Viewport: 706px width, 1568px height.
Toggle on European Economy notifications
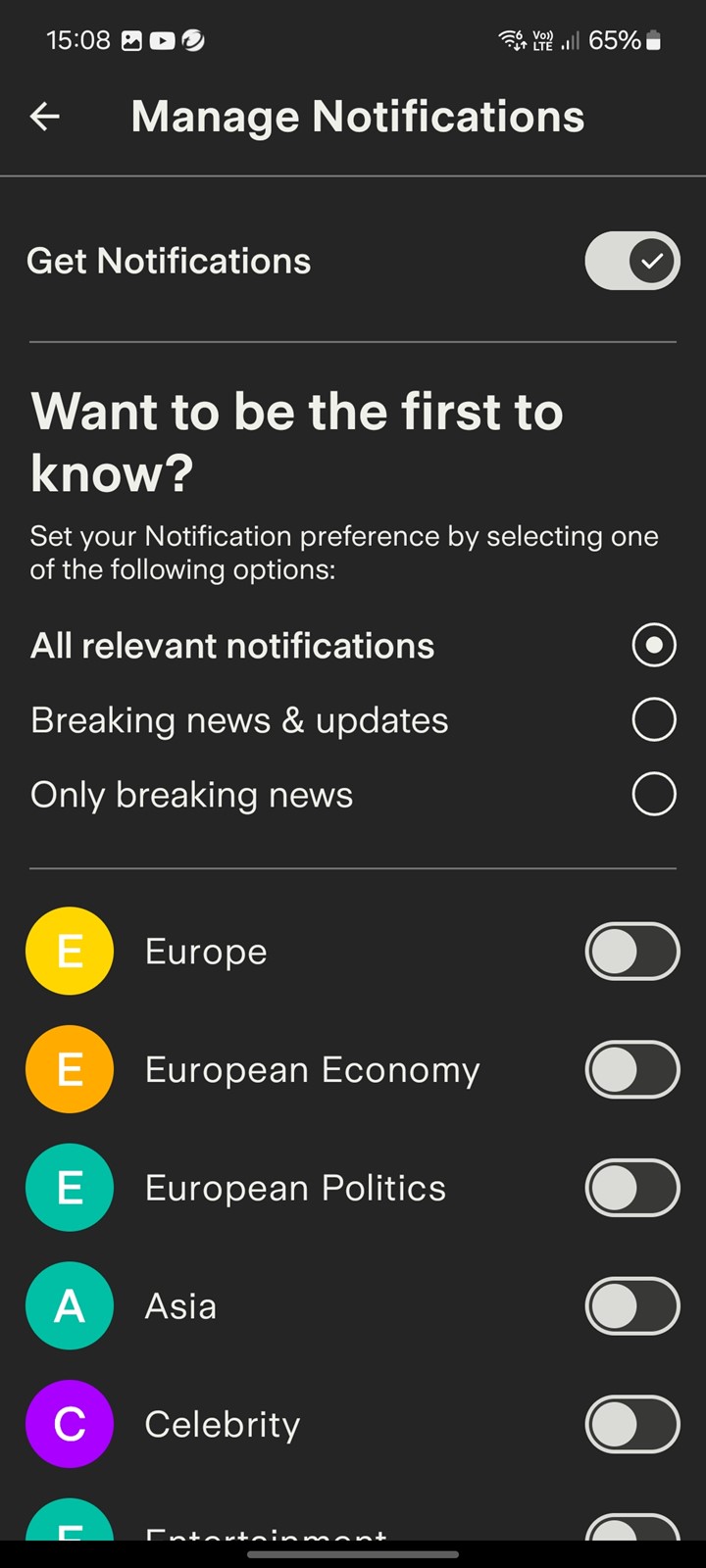pos(631,1069)
